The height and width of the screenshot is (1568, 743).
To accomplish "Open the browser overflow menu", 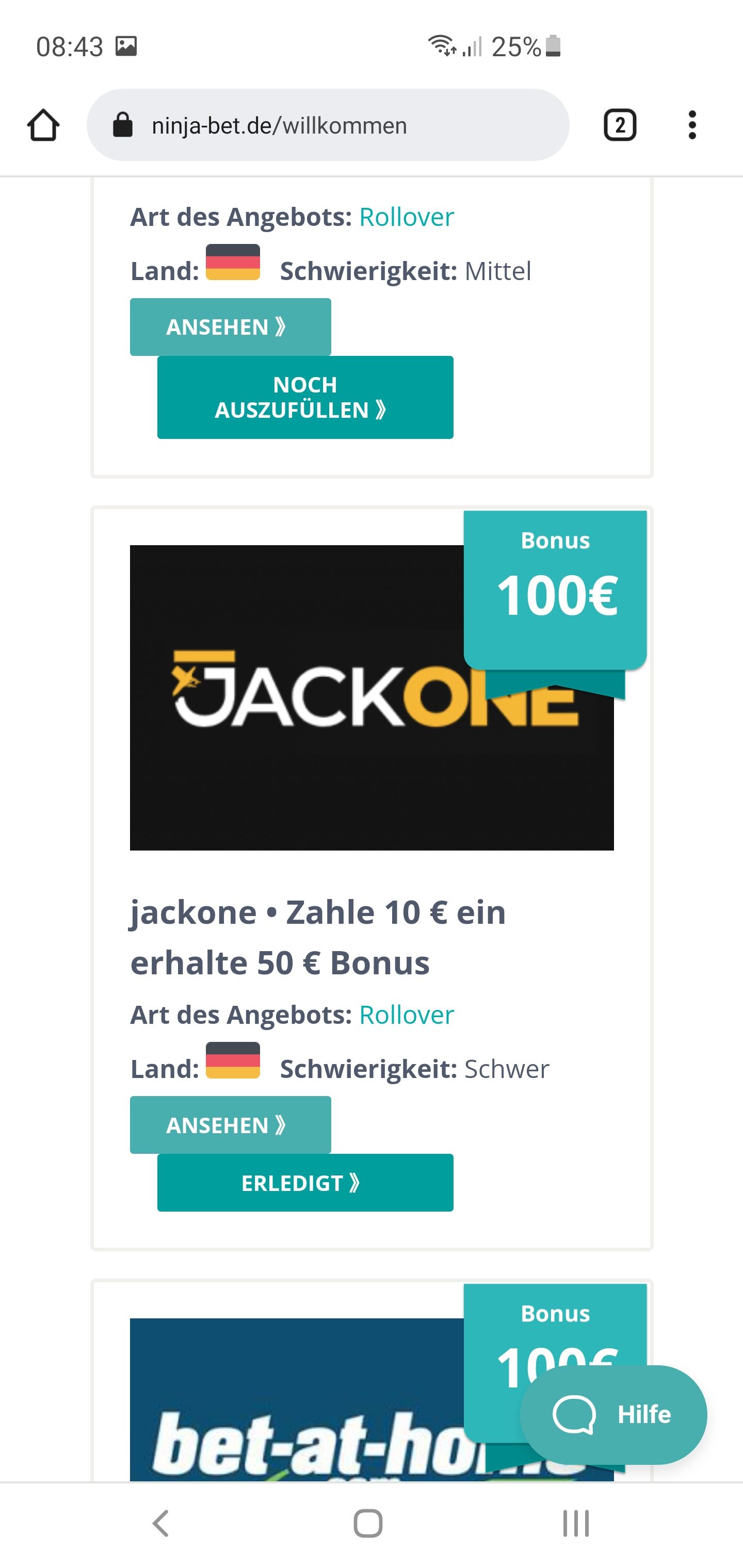I will point(692,125).
